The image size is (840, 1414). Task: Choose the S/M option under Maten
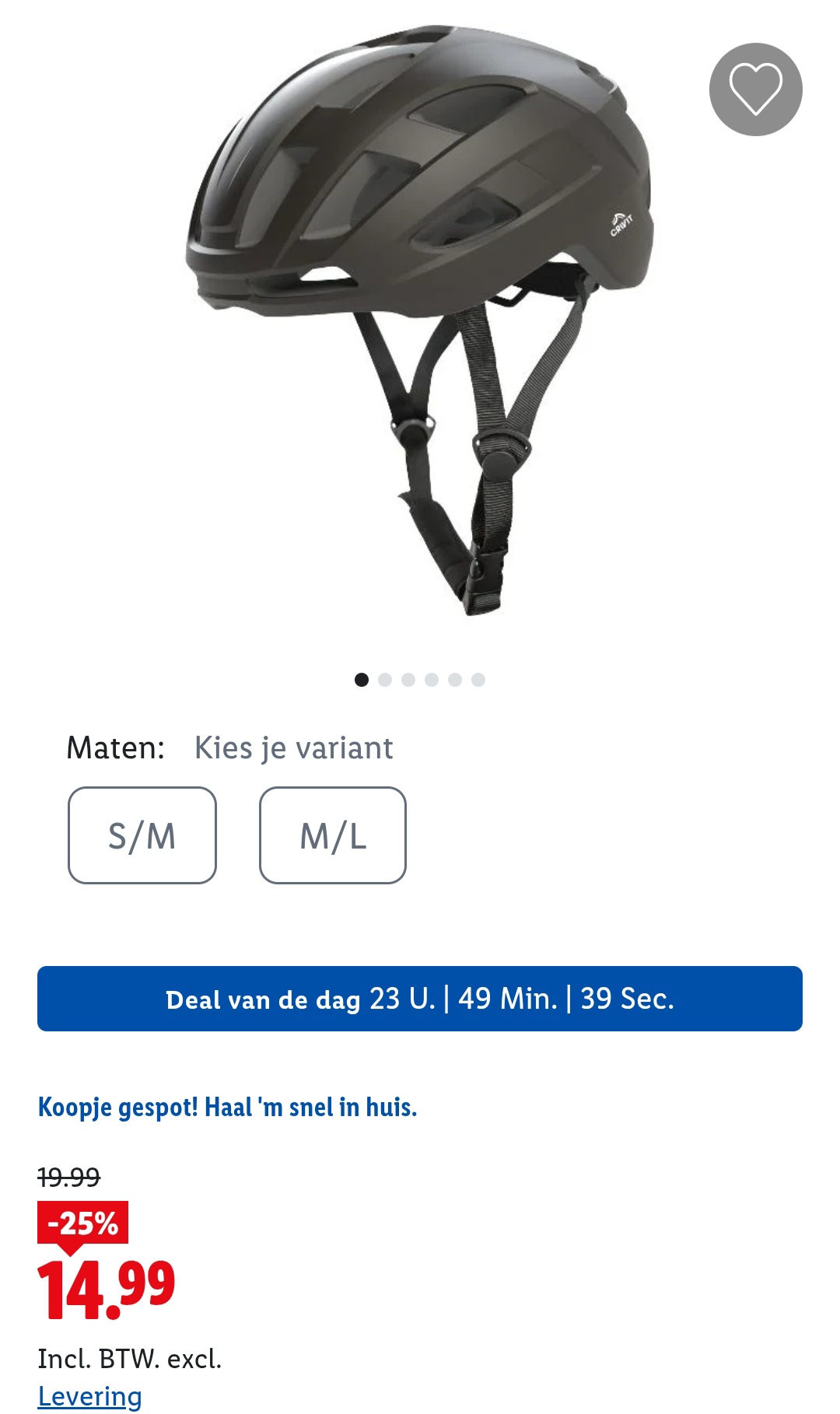[x=142, y=835]
